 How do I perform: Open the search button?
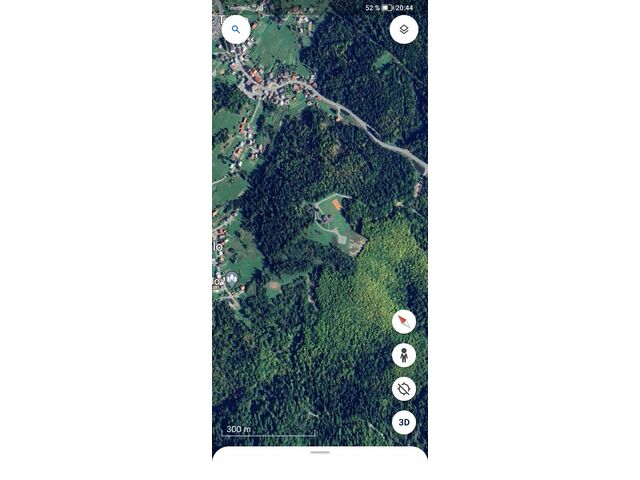[236, 29]
